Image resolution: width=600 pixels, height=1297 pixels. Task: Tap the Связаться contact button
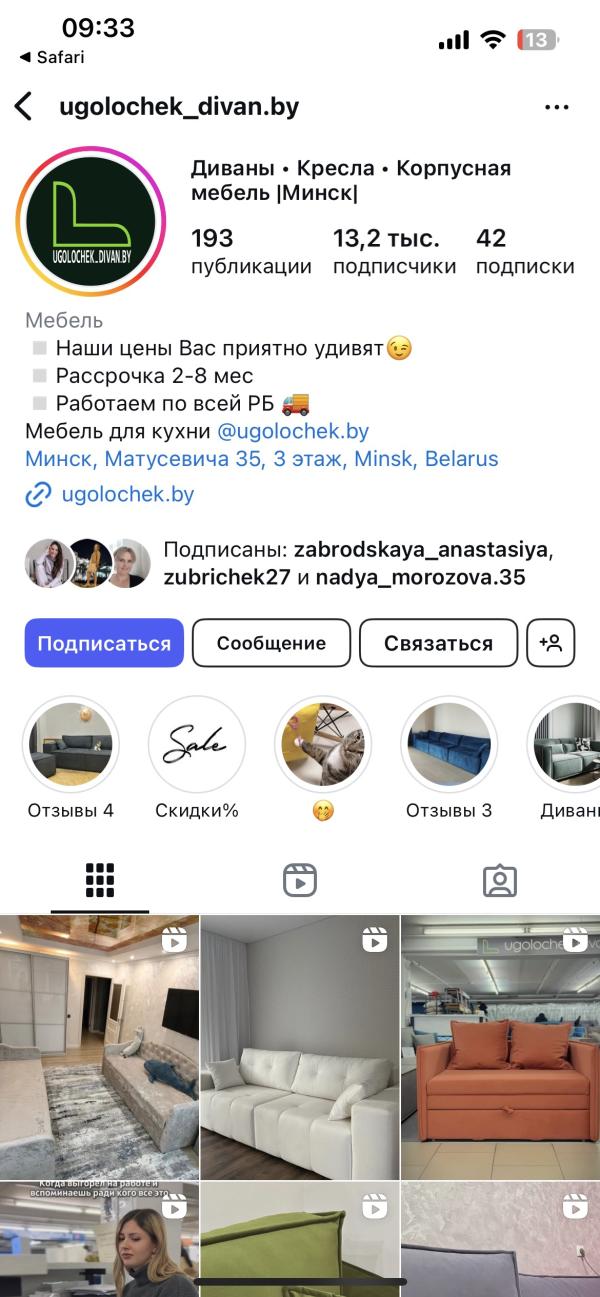pyautogui.click(x=438, y=643)
